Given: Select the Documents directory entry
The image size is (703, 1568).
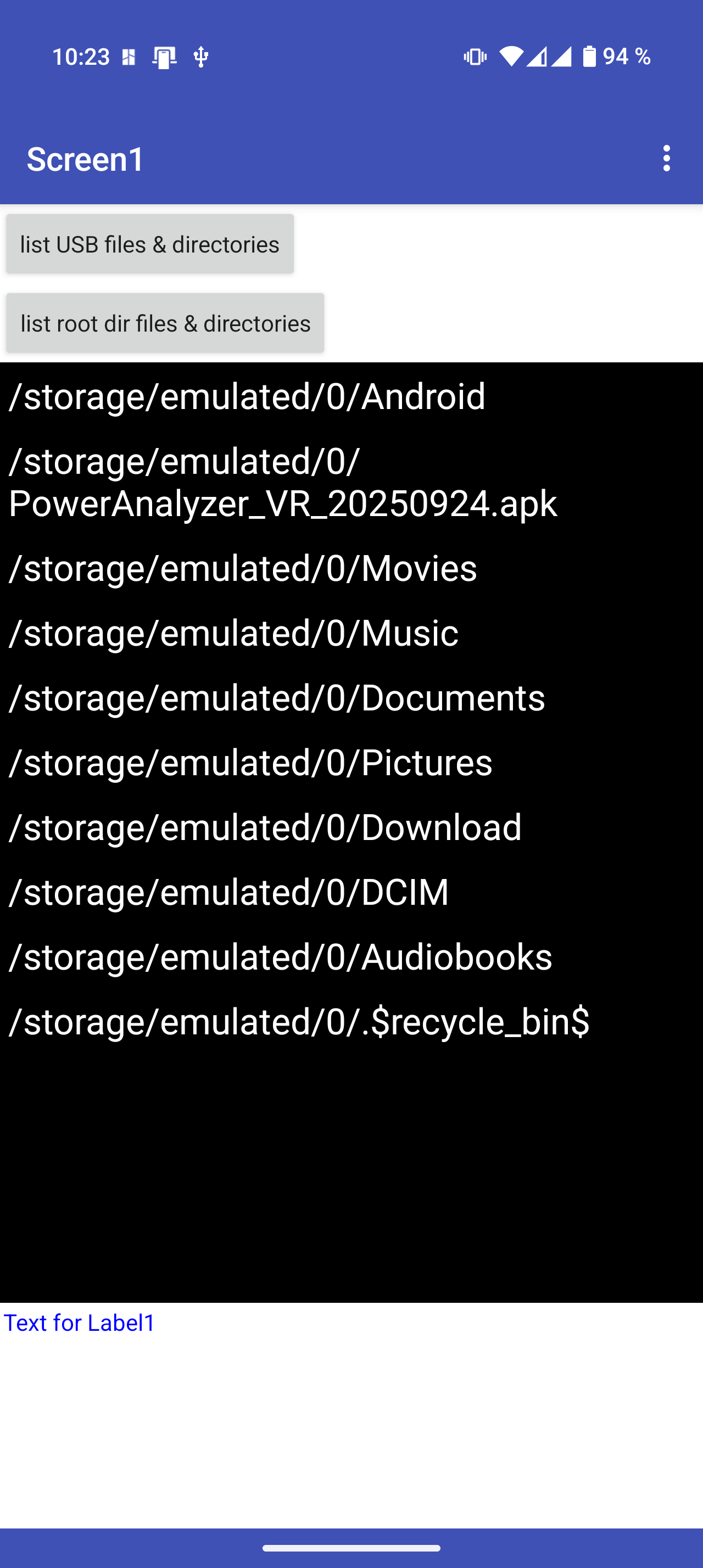Looking at the screenshot, I should [277, 698].
